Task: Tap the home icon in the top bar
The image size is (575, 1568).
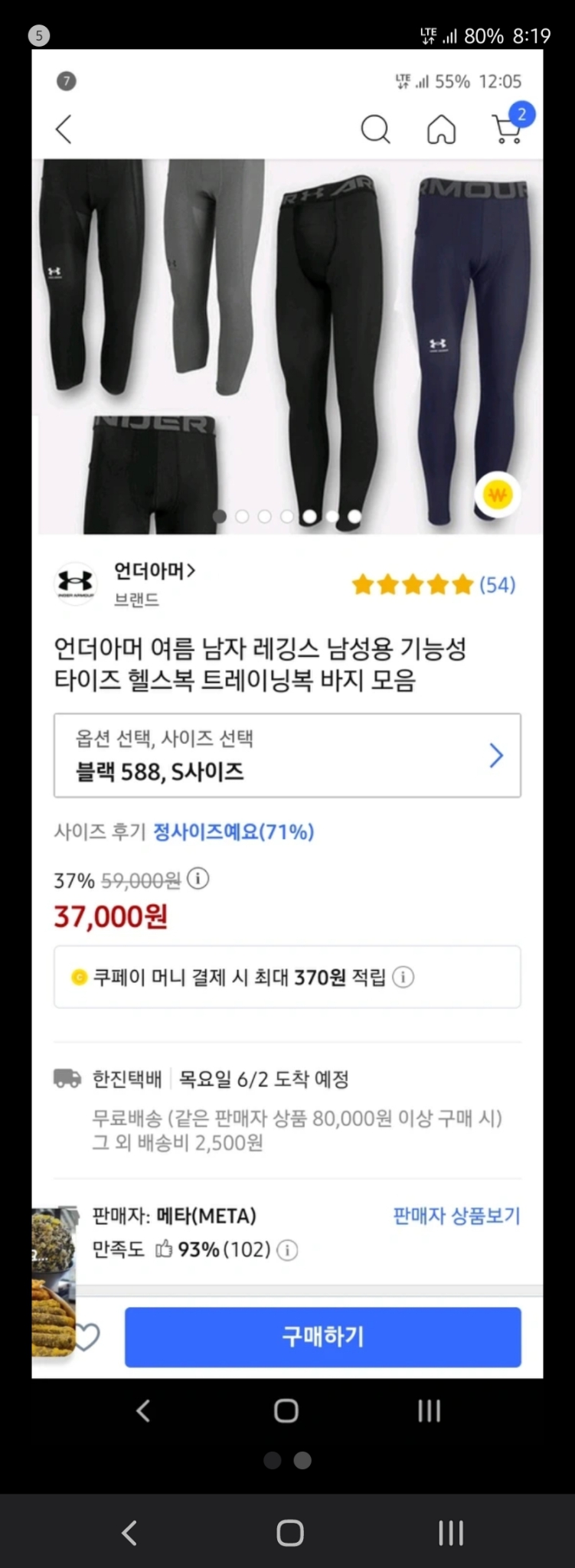Action: pos(442,130)
